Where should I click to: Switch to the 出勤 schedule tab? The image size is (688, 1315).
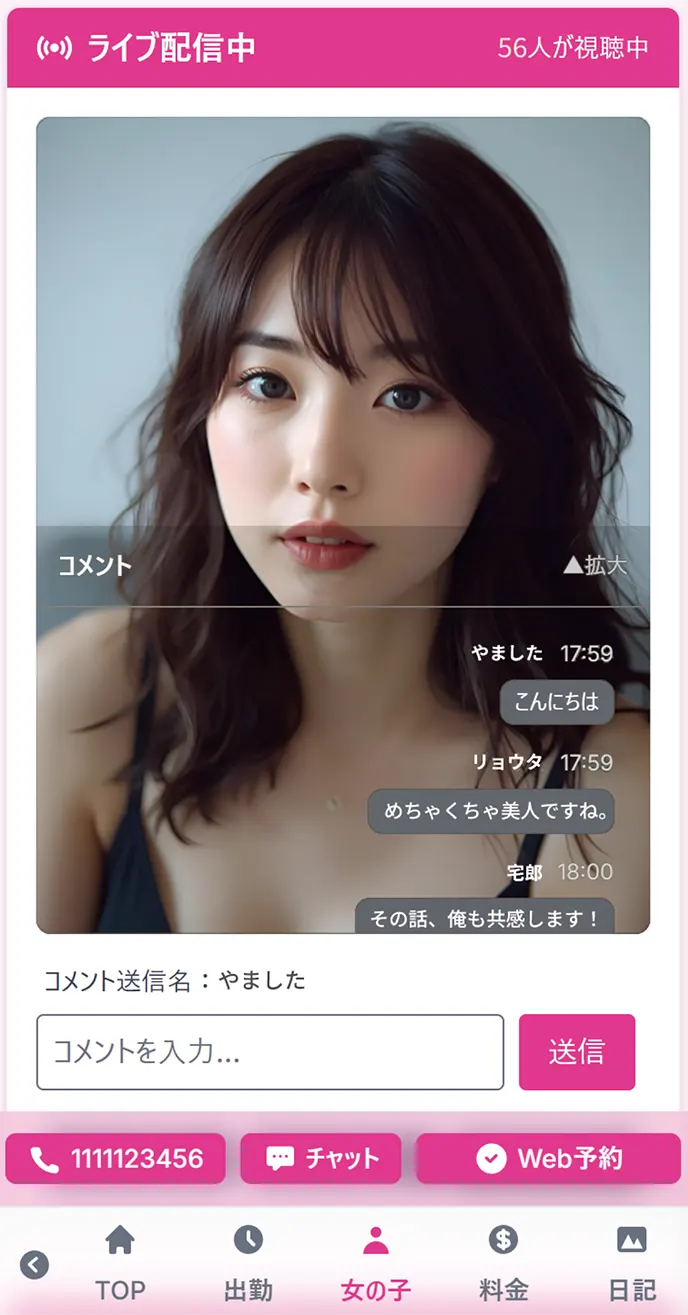tap(248, 1264)
